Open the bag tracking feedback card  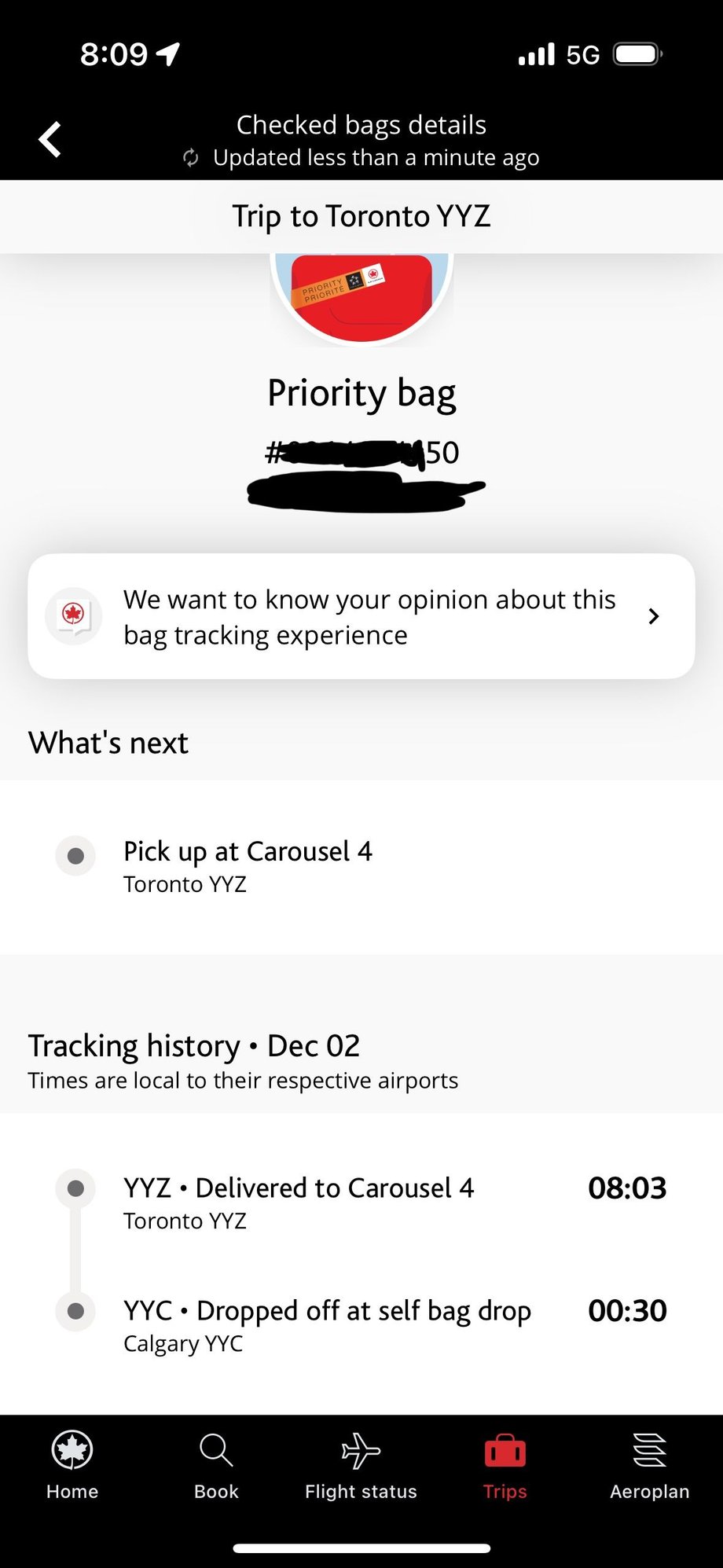(361, 616)
